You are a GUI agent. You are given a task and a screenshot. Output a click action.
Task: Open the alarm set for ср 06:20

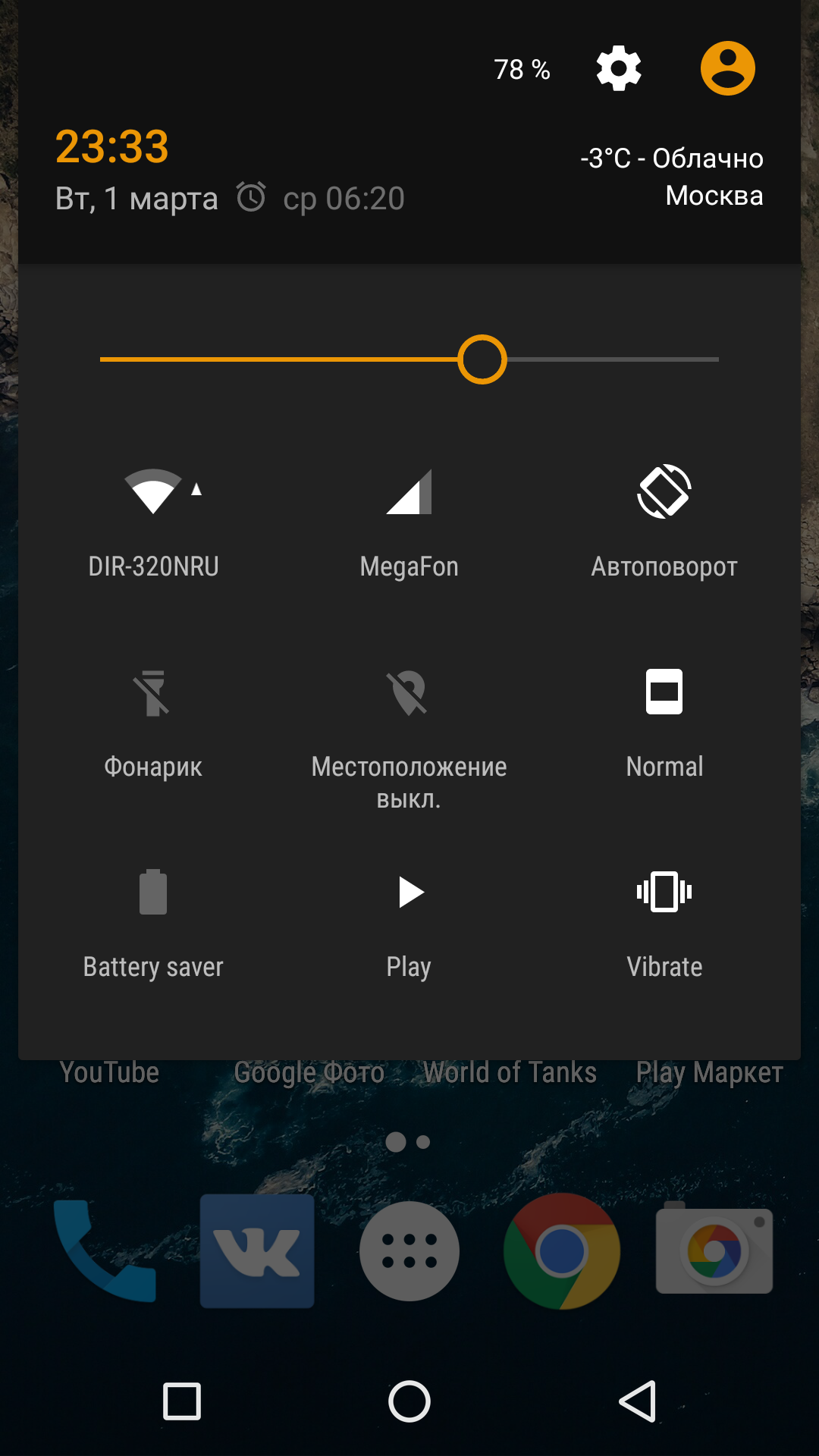tap(320, 199)
